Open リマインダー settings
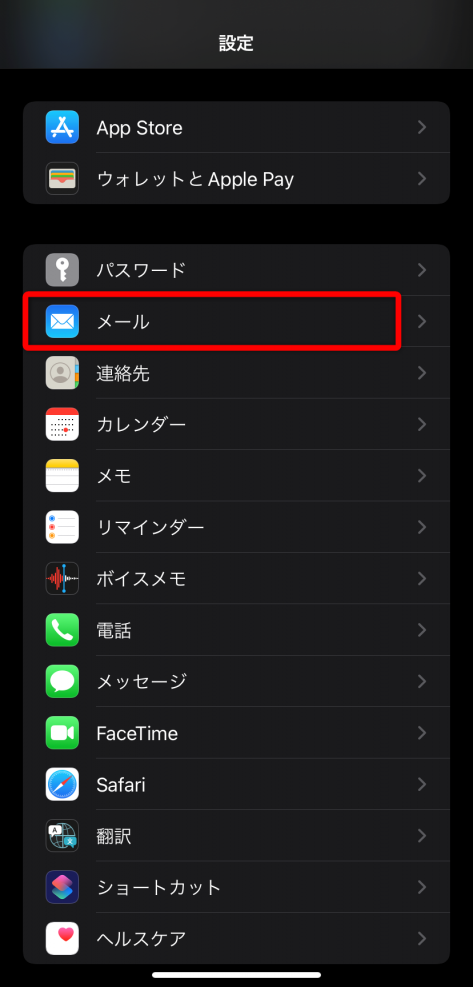 pyautogui.click(x=236, y=527)
